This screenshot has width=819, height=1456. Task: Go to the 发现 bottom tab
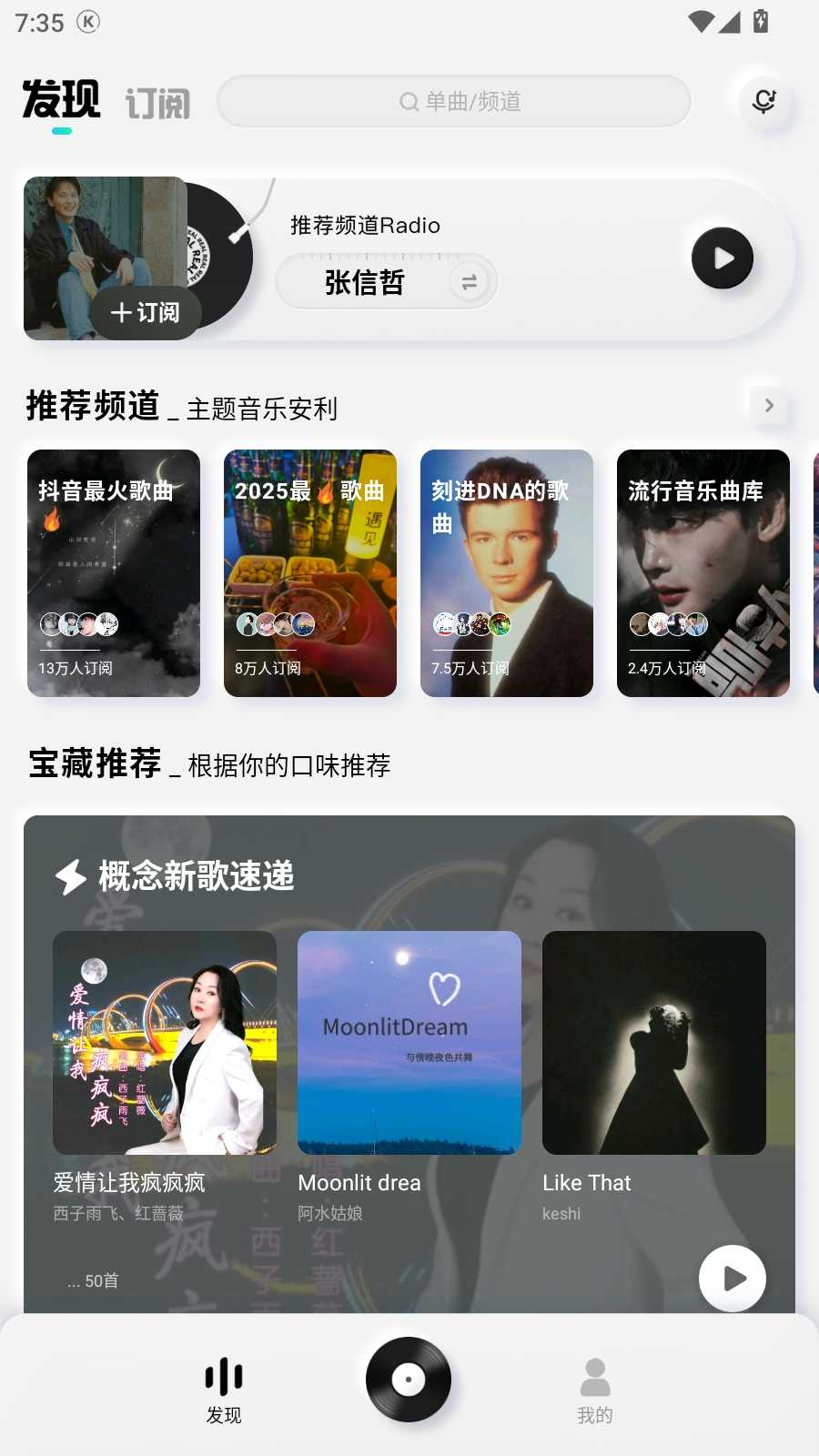224,1390
